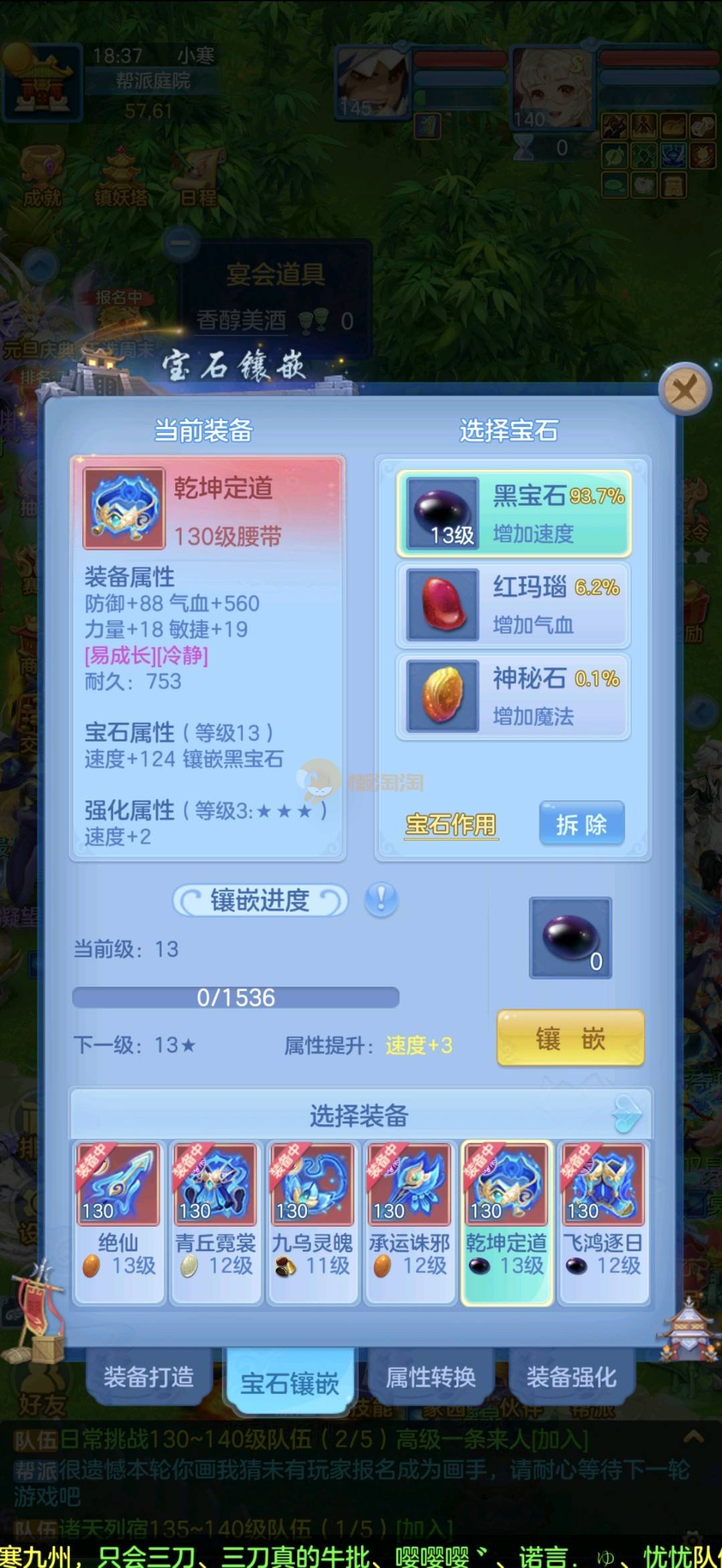Select the 乾坤定道 equipment
The height and width of the screenshot is (1568, 722).
pyautogui.click(x=506, y=1222)
